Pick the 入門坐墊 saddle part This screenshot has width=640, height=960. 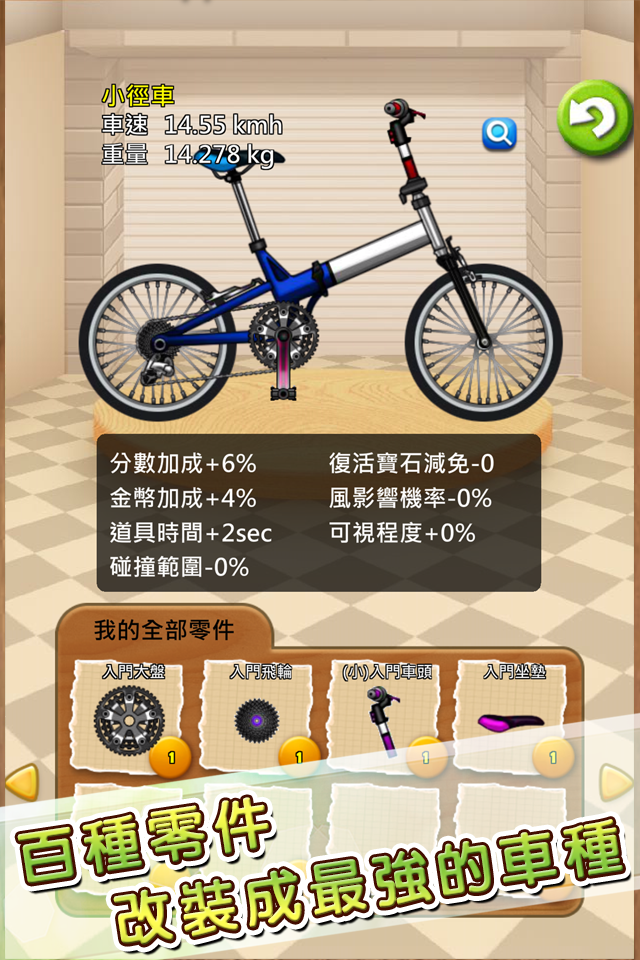tap(512, 718)
